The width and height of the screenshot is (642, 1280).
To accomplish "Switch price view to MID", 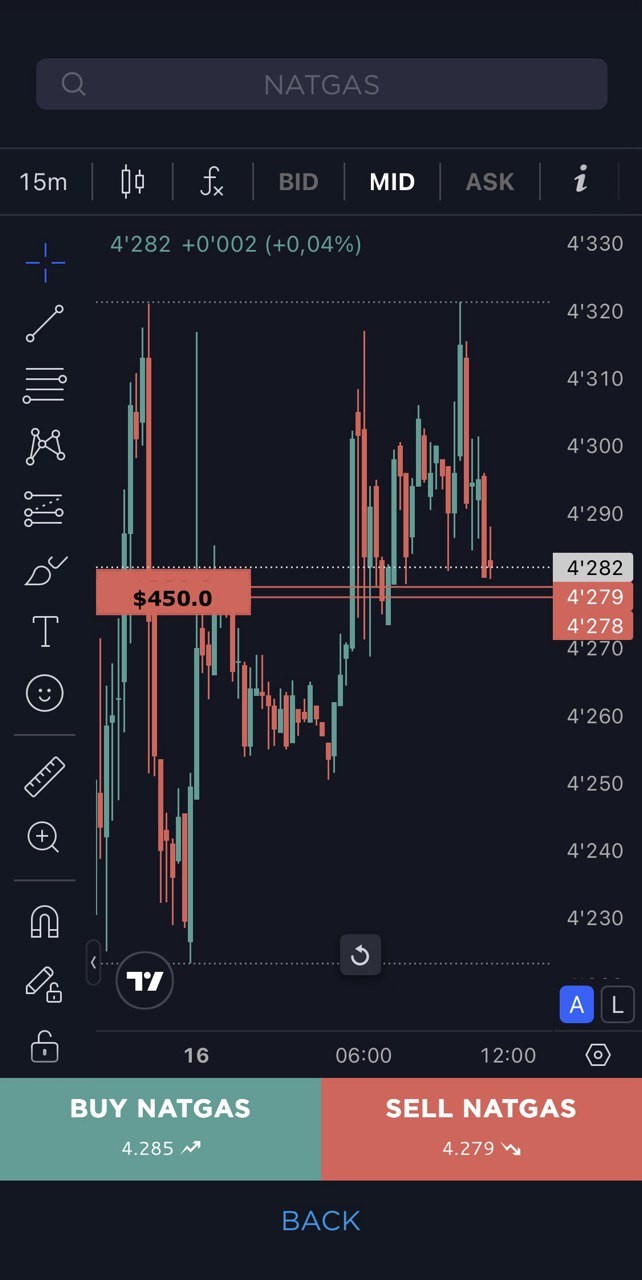I will point(392,181).
